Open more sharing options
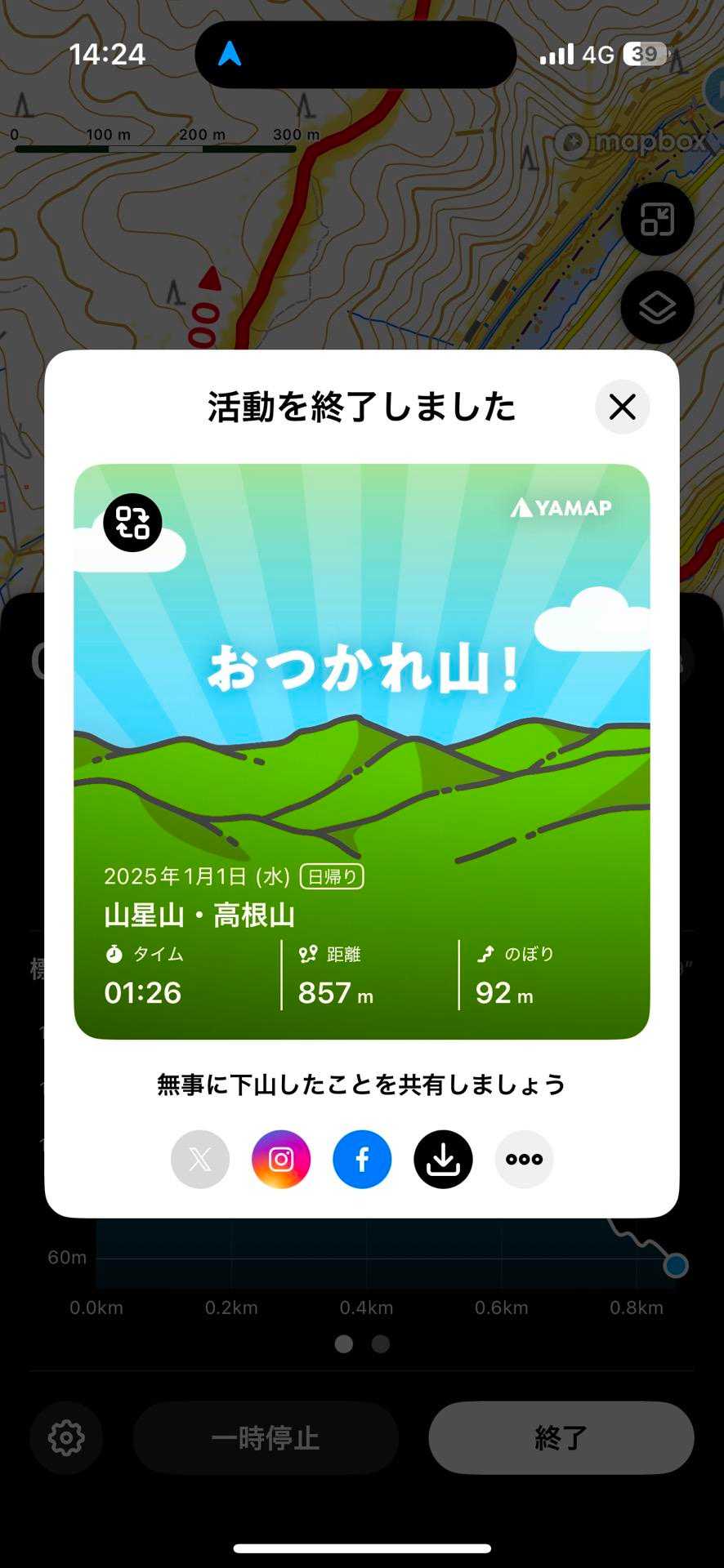This screenshot has height=1568, width=724. pyautogui.click(x=524, y=1159)
